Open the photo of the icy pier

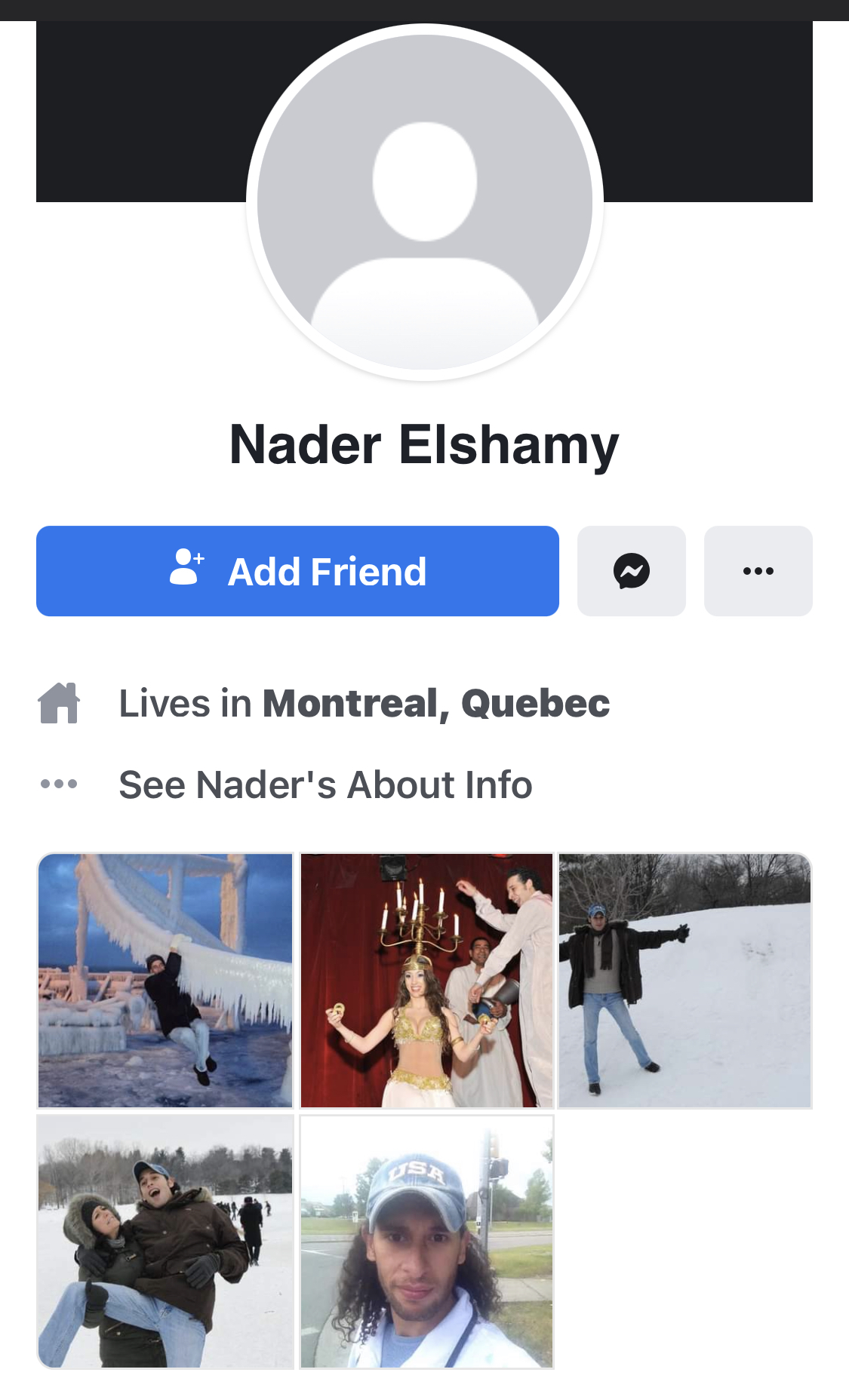165,981
